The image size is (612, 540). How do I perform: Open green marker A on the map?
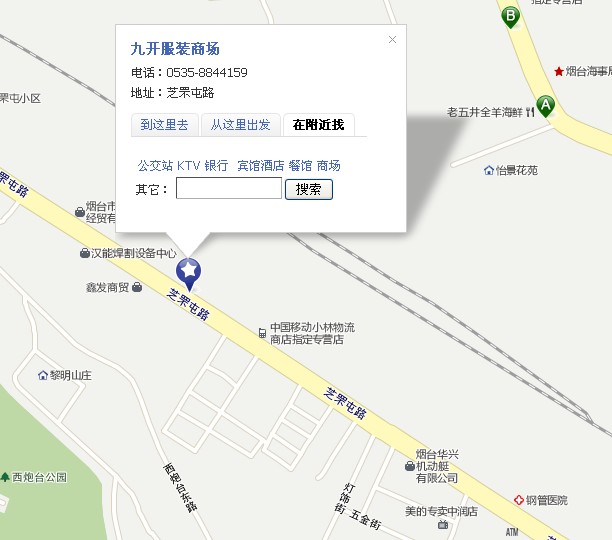point(545,105)
